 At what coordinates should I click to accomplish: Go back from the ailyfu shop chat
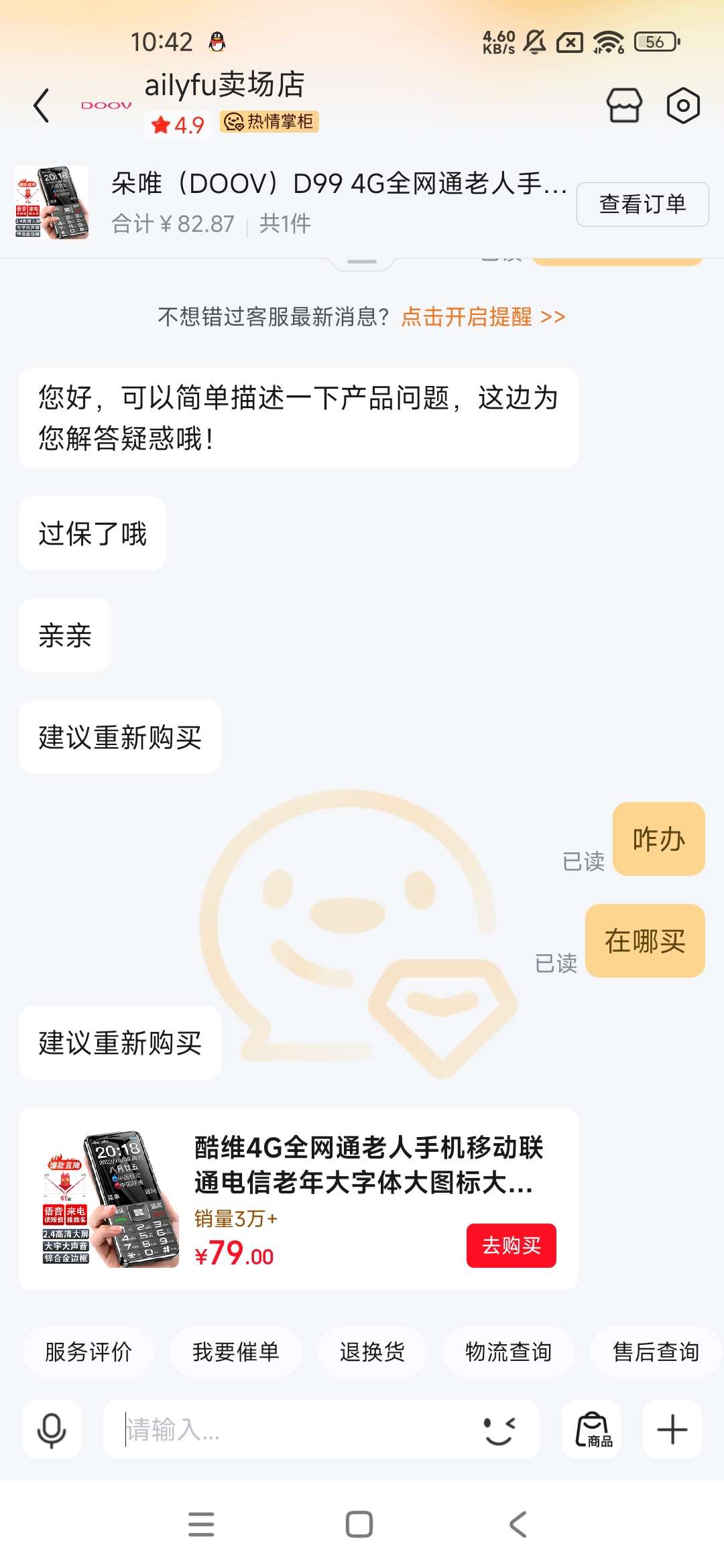pyautogui.click(x=42, y=106)
